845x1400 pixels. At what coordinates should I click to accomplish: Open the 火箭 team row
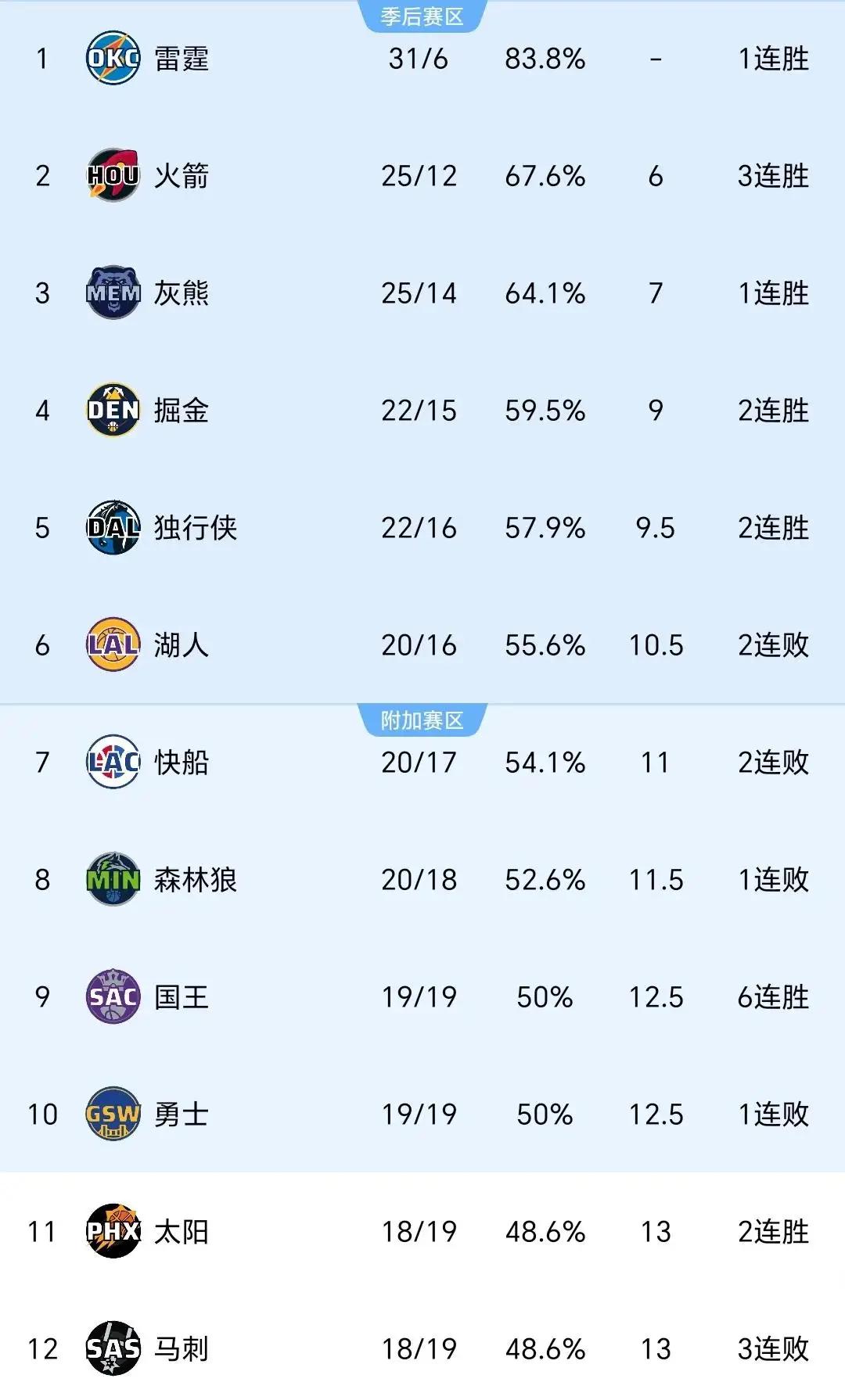[x=422, y=176]
